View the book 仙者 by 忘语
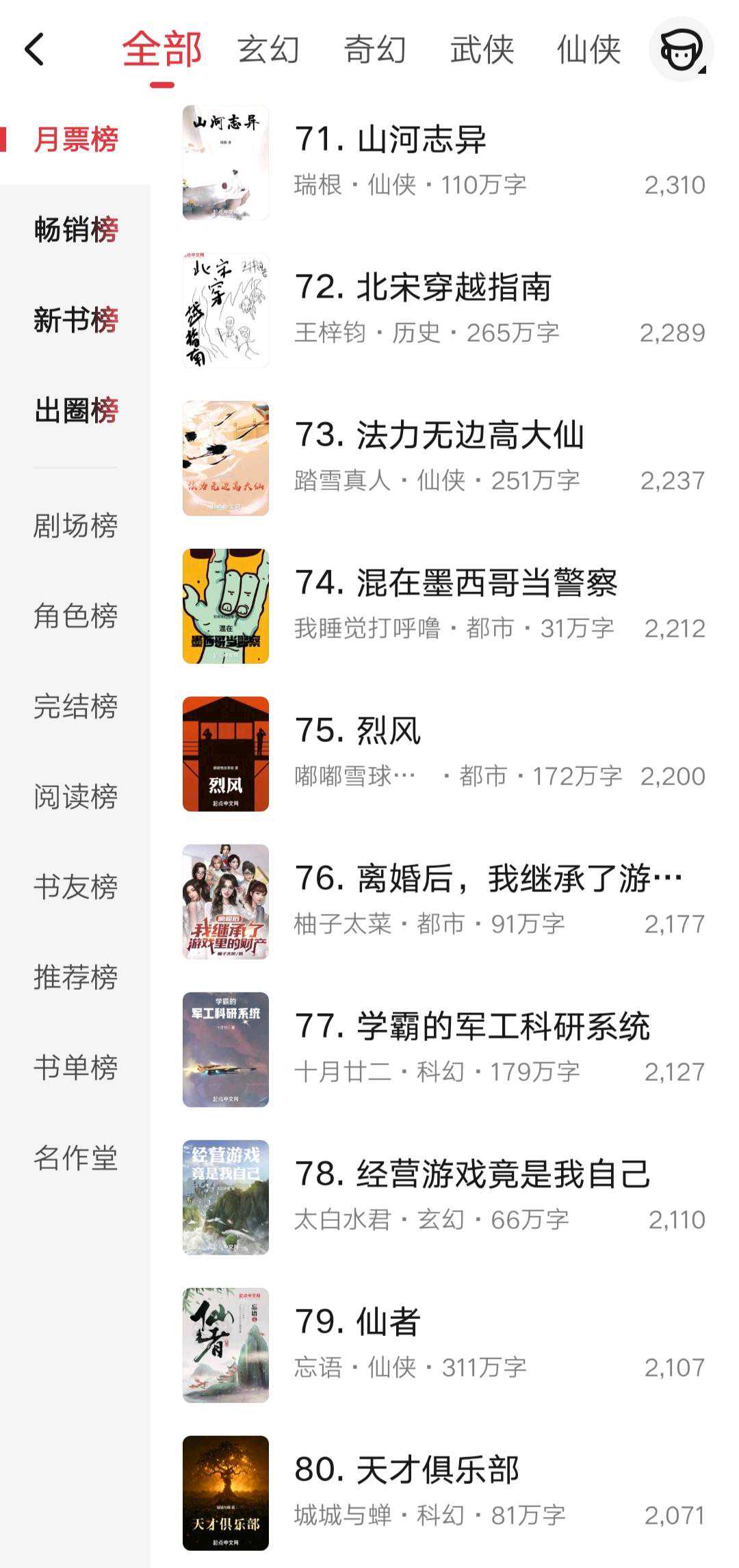739x1568 pixels. 388,1322
